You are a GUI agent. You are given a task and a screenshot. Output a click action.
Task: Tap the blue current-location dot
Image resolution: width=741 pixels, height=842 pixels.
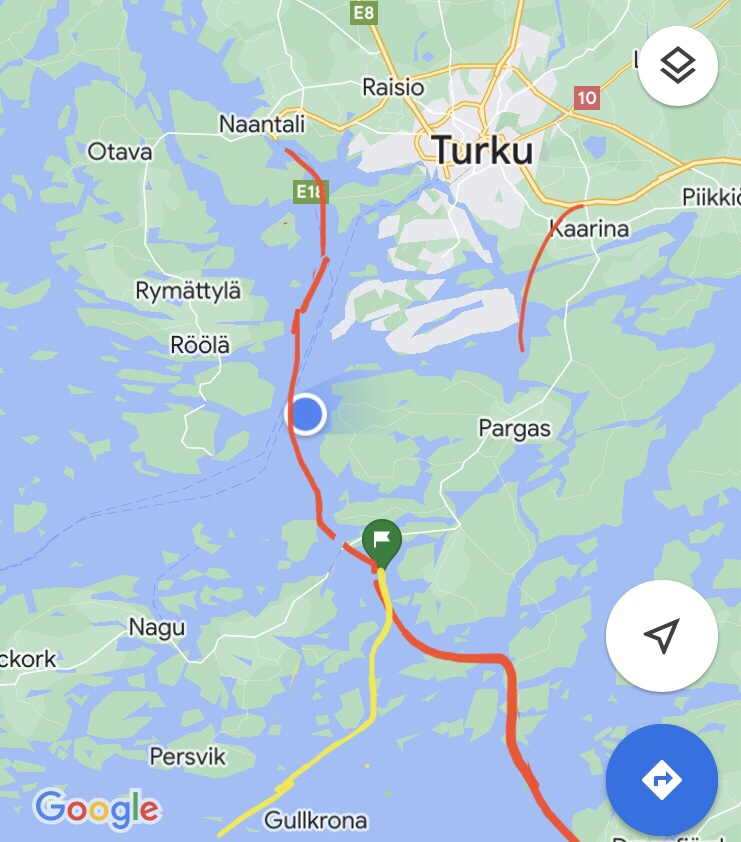[x=306, y=413]
